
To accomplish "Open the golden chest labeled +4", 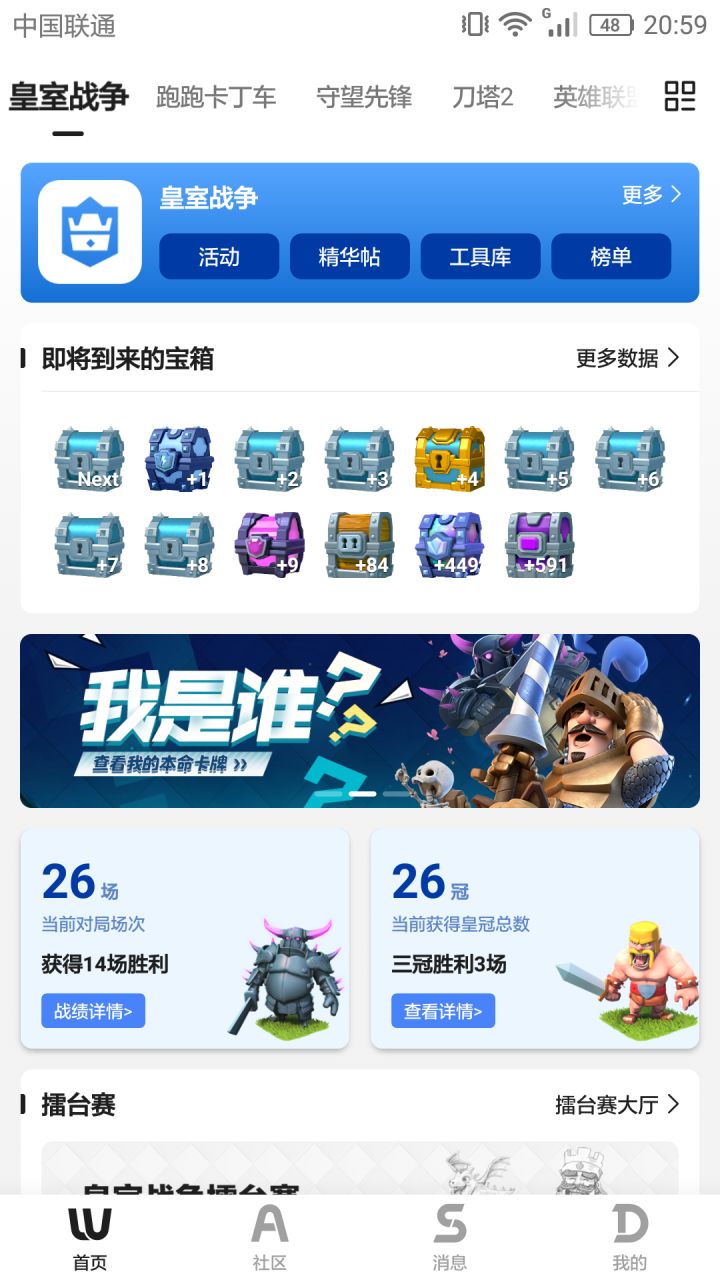I will 450,458.
